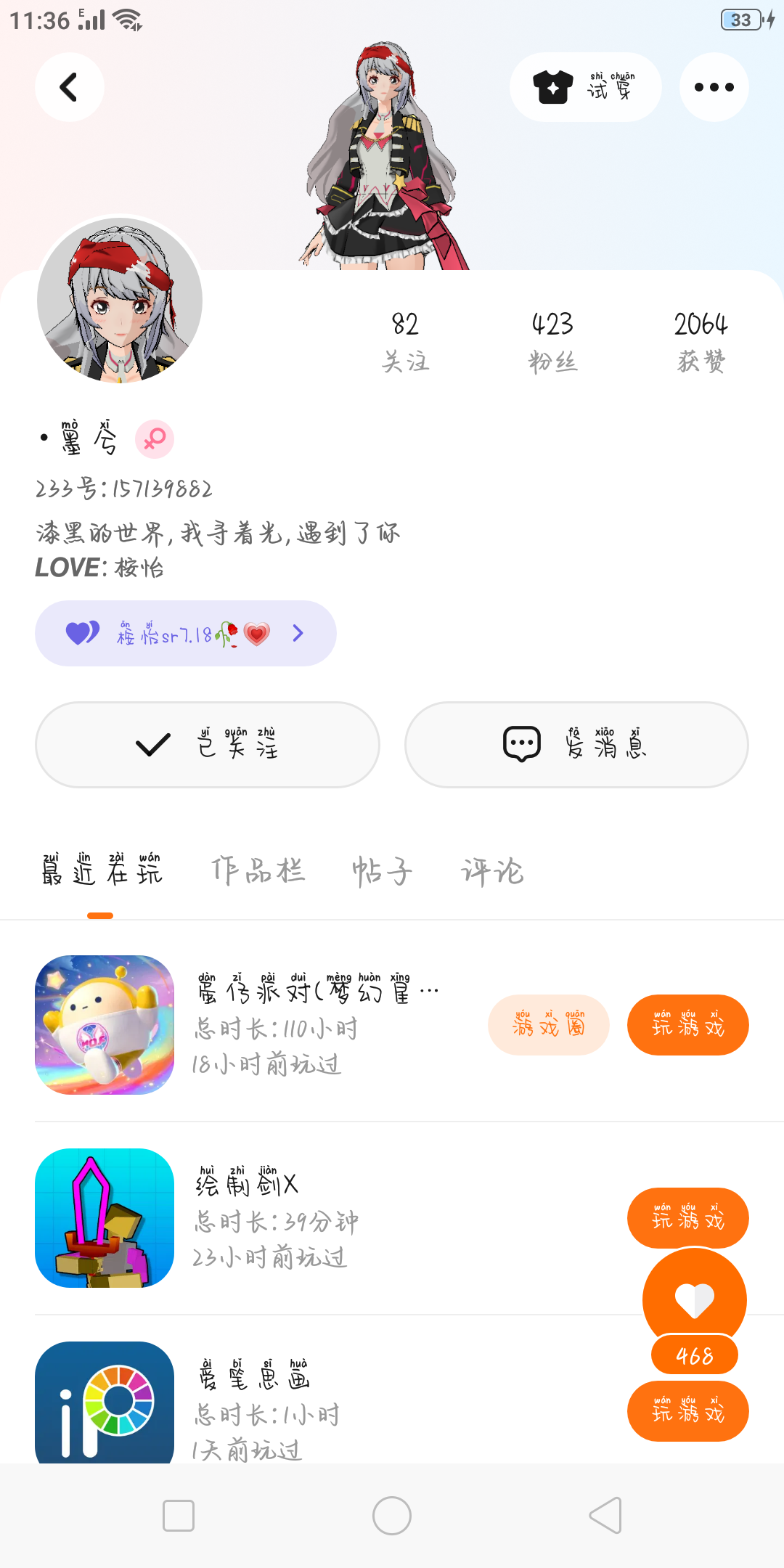Image resolution: width=784 pixels, height=1568 pixels.
Task: Tap the 试穿 outfit try-on button
Action: 585,87
